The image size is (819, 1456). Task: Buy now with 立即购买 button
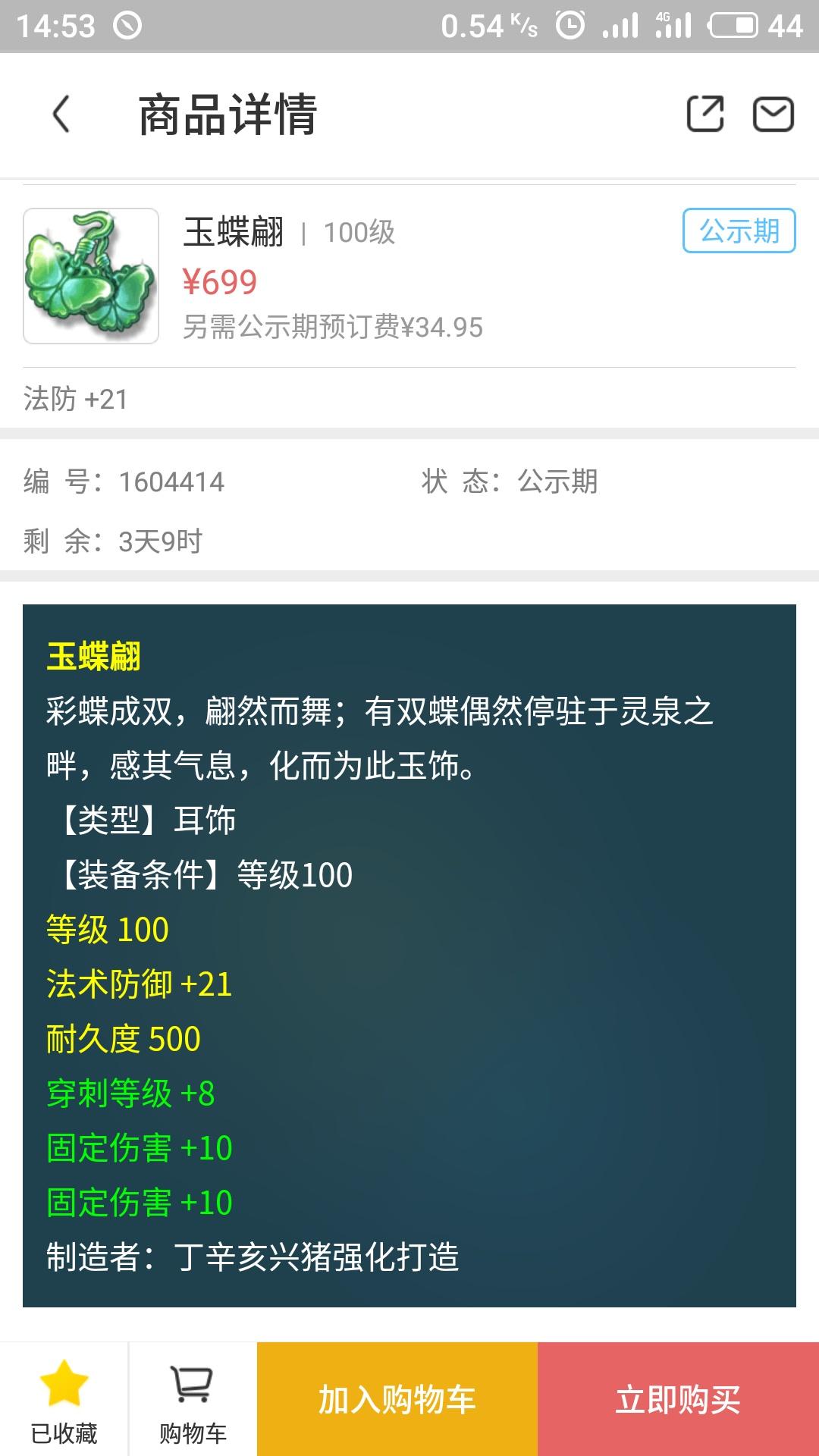click(x=678, y=1400)
